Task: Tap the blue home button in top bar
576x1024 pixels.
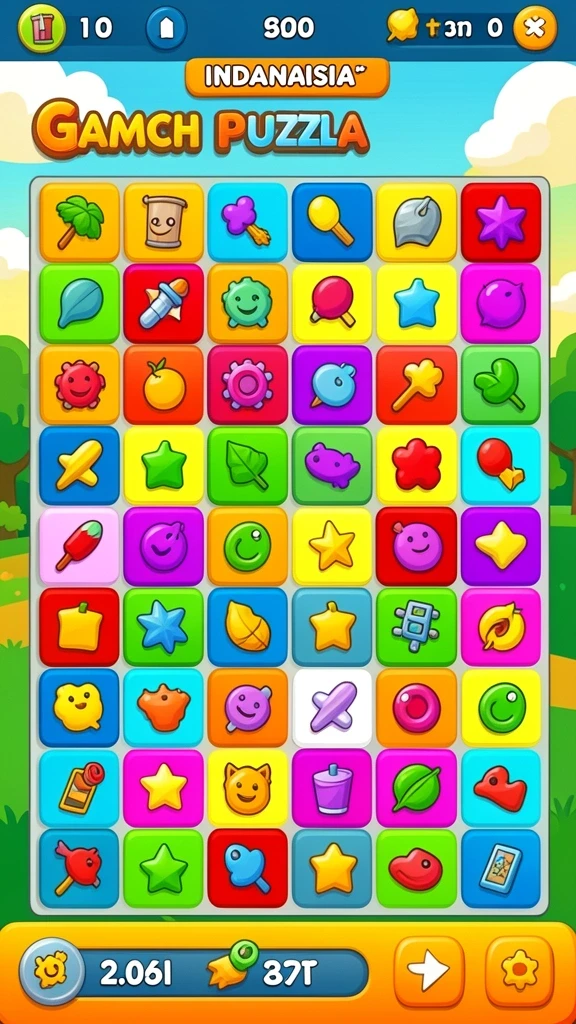Action: (x=167, y=28)
